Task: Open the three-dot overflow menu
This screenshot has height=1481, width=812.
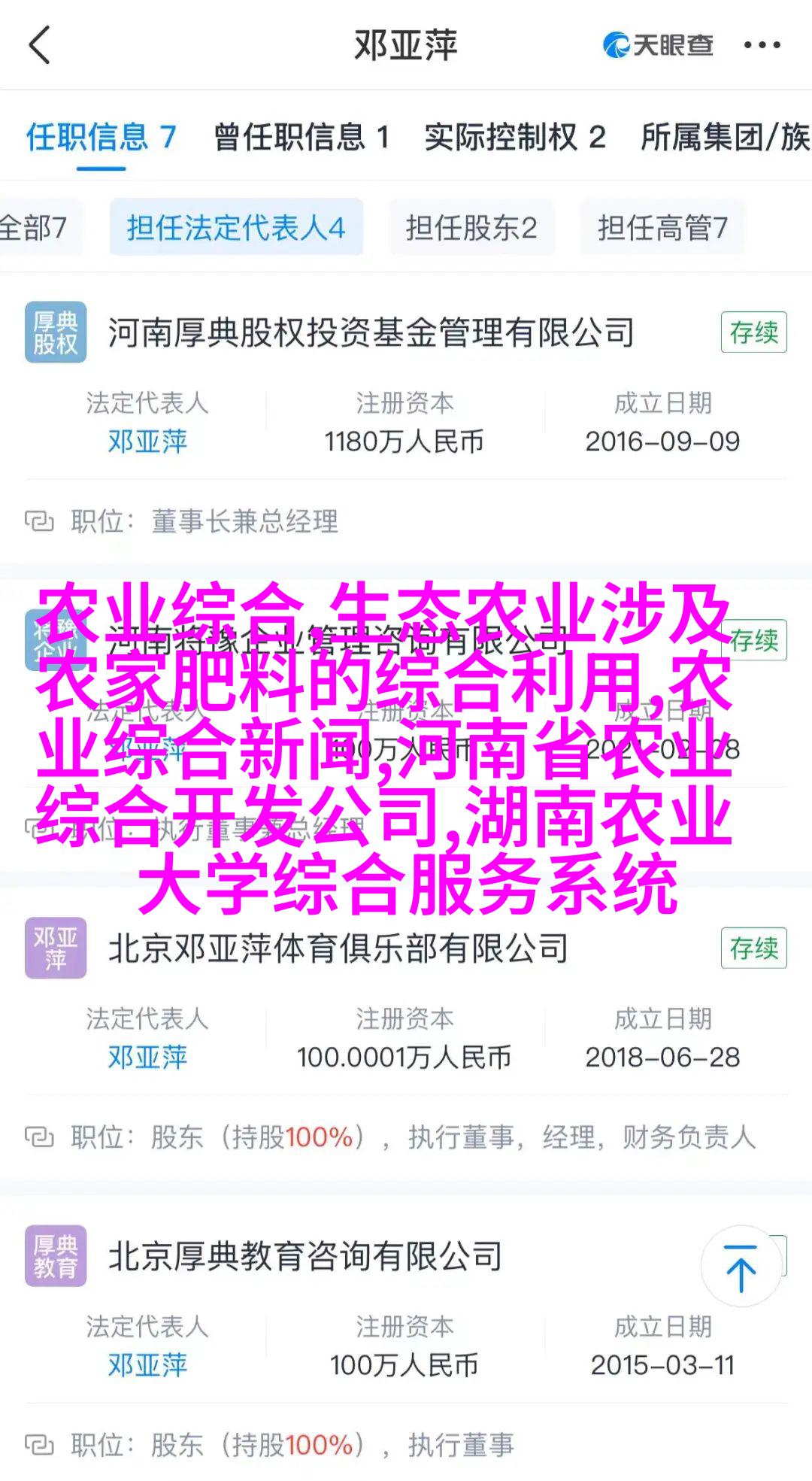Action: click(762, 45)
